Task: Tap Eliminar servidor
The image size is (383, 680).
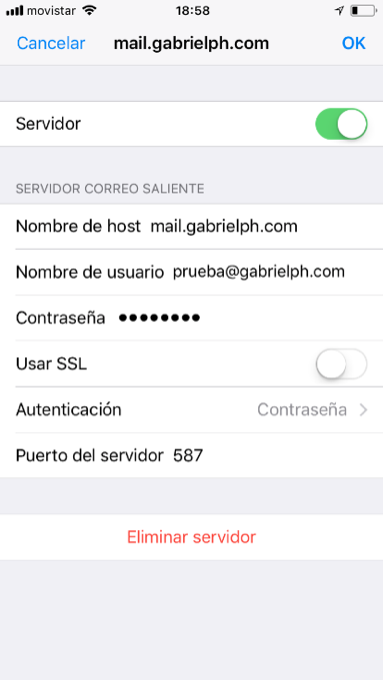Action: (x=191, y=537)
